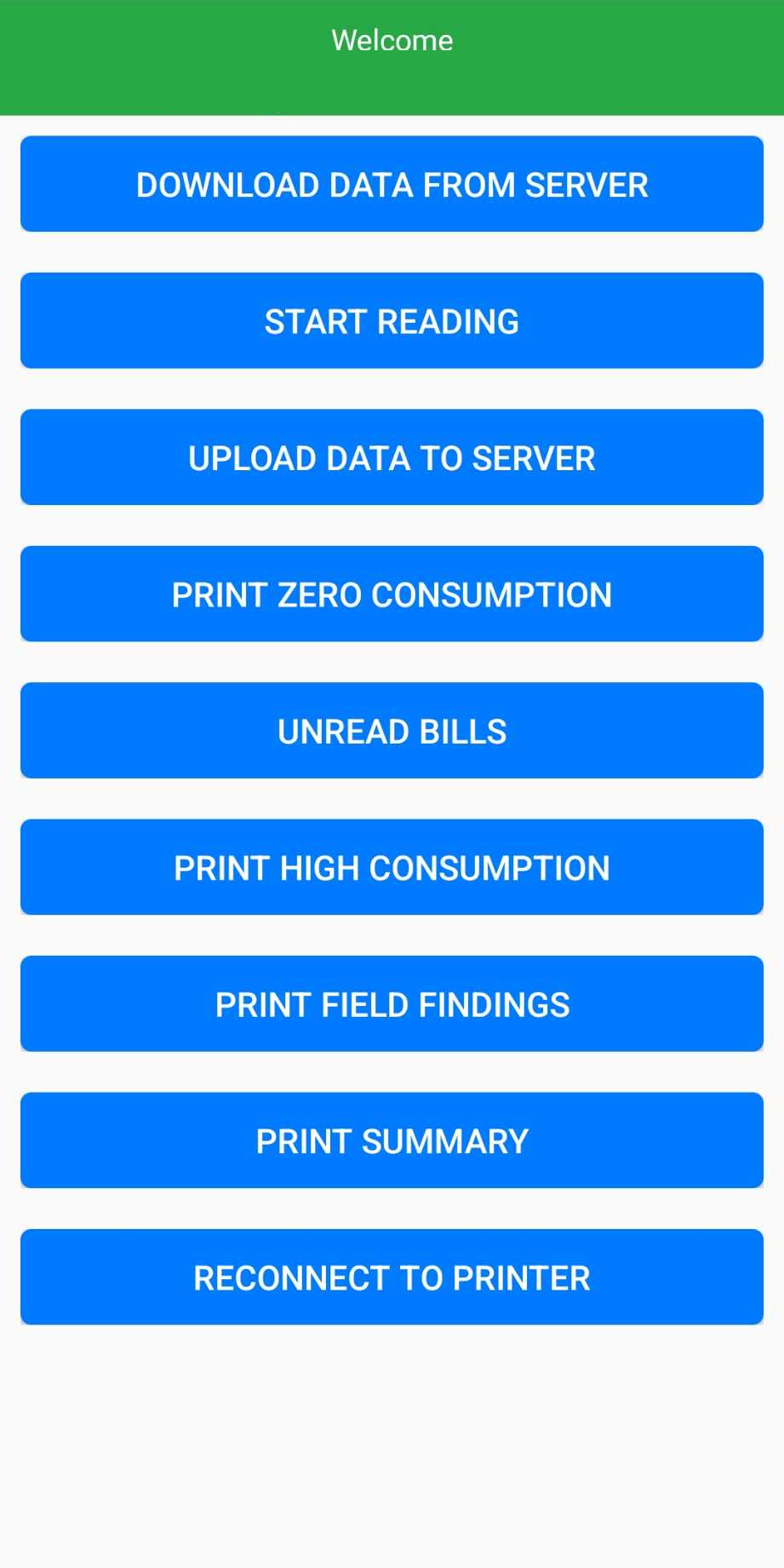Open Print Zero Consumption report
The width and height of the screenshot is (784, 1568).
coord(392,594)
